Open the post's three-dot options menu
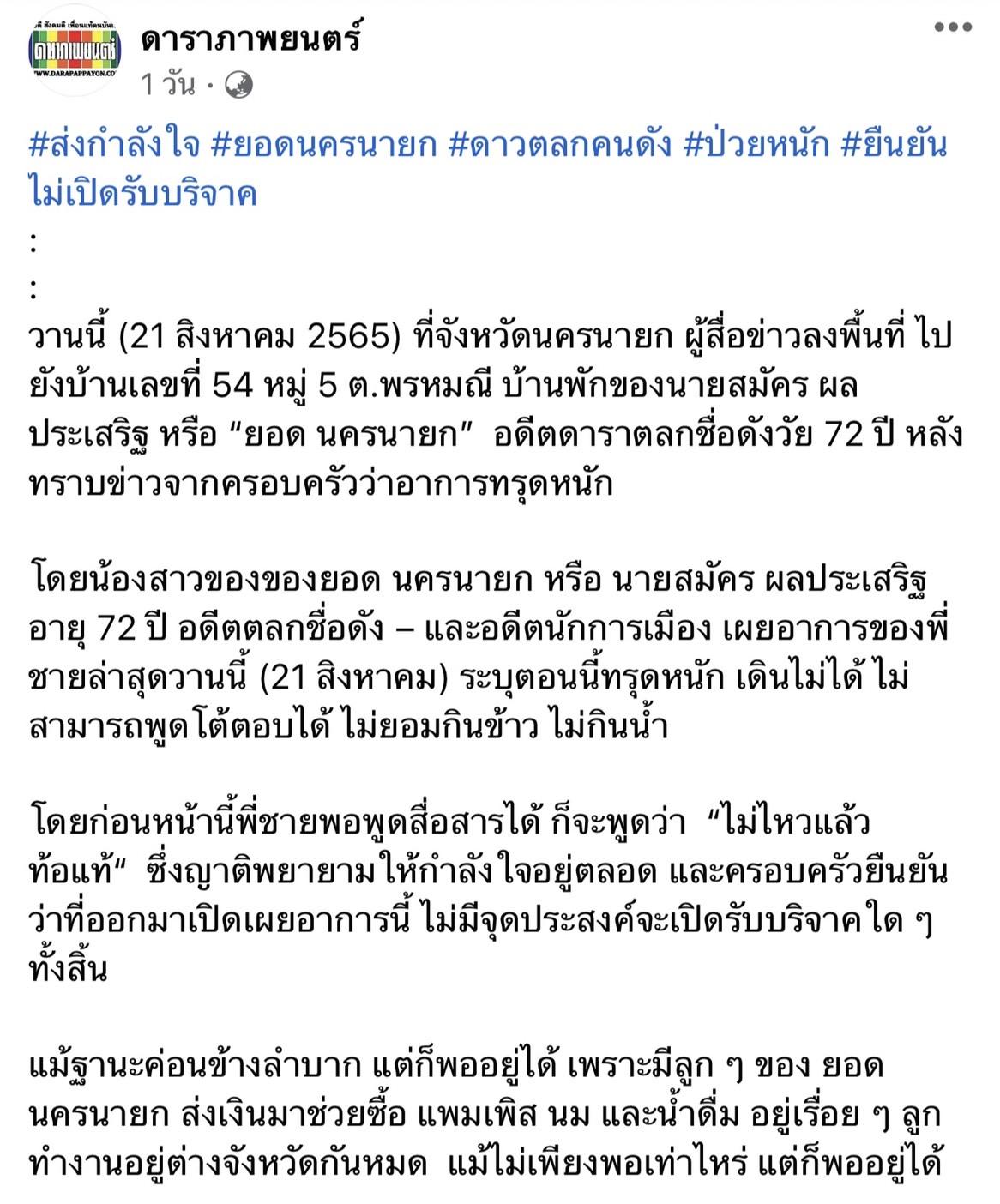Screen dimensions: 1000x1204 (952, 27)
